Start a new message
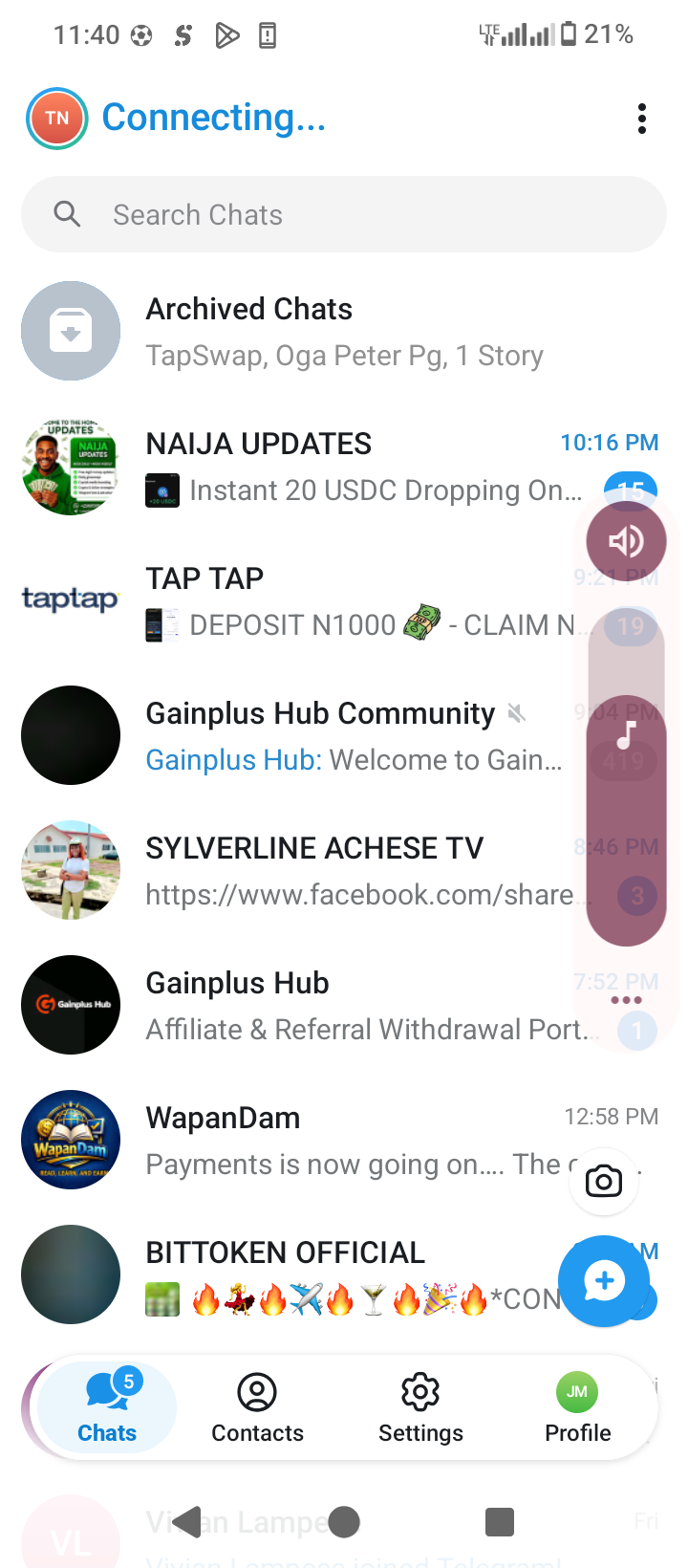 (604, 1281)
